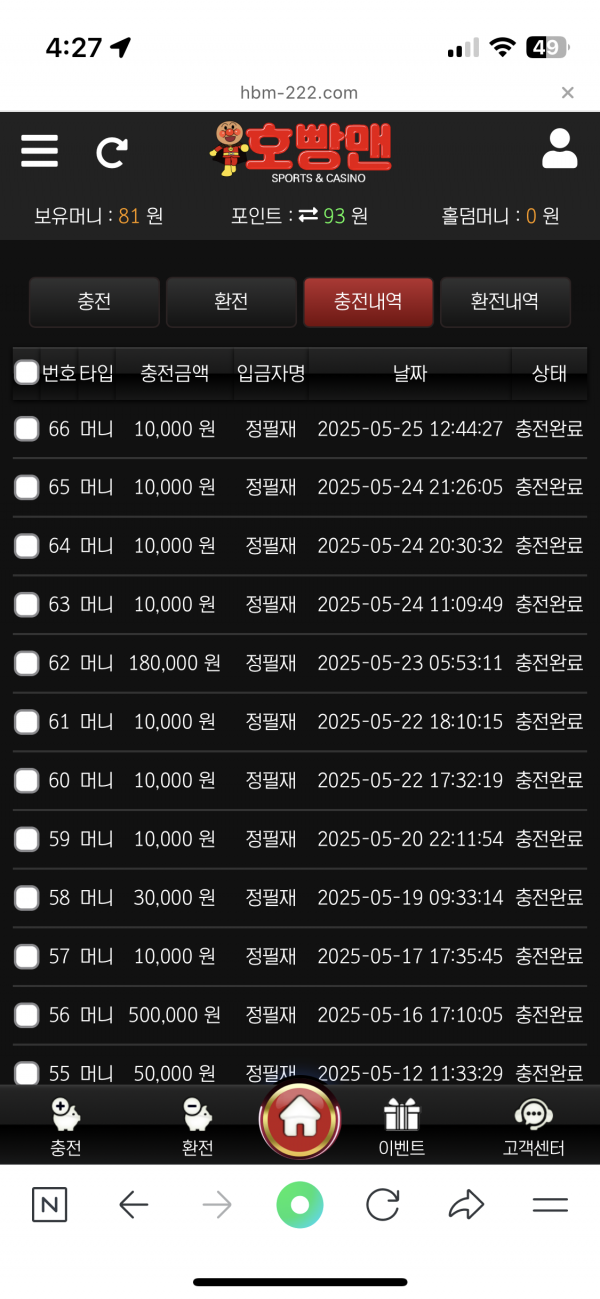Viewport: 600px width, 1299px height.
Task: Switch to the 환전 tab
Action: click(231, 302)
